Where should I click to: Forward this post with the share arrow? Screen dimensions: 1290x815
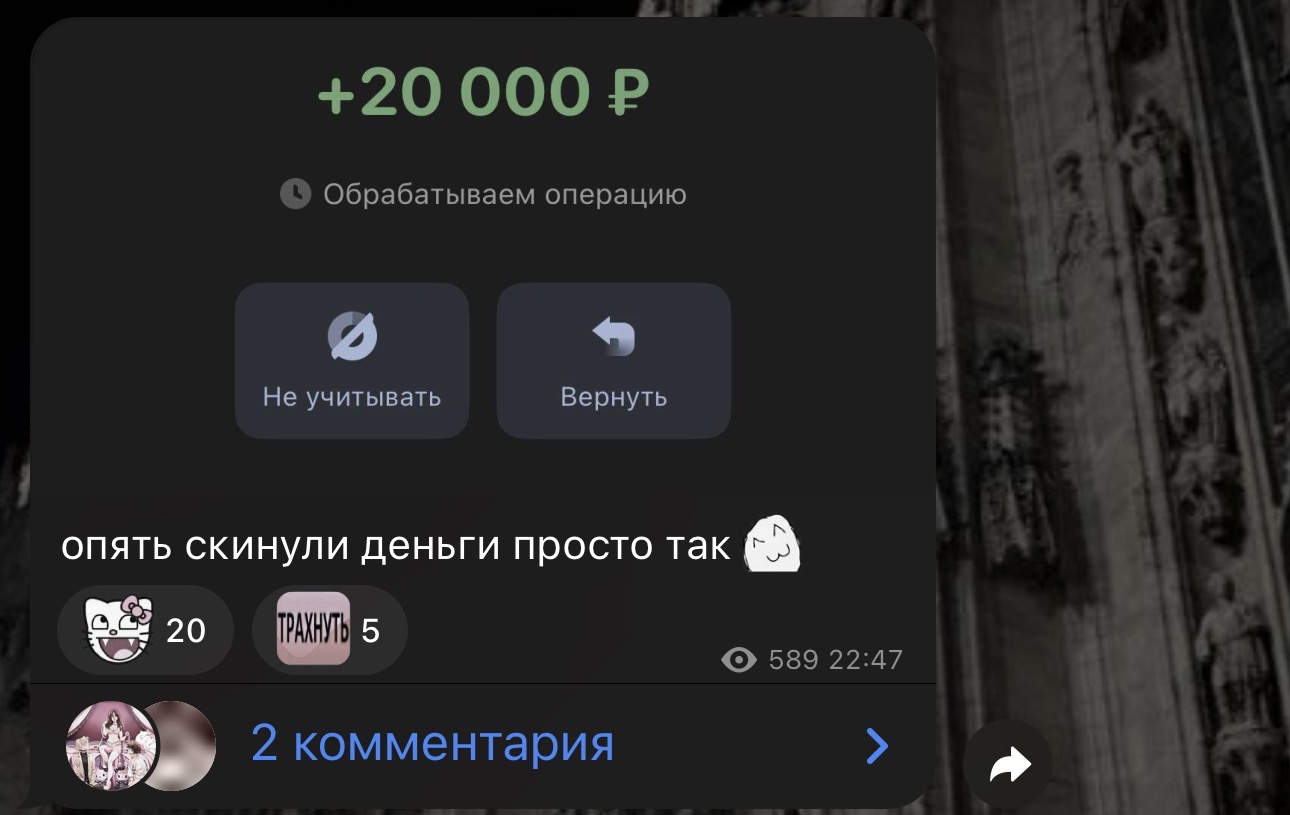pos(1008,765)
